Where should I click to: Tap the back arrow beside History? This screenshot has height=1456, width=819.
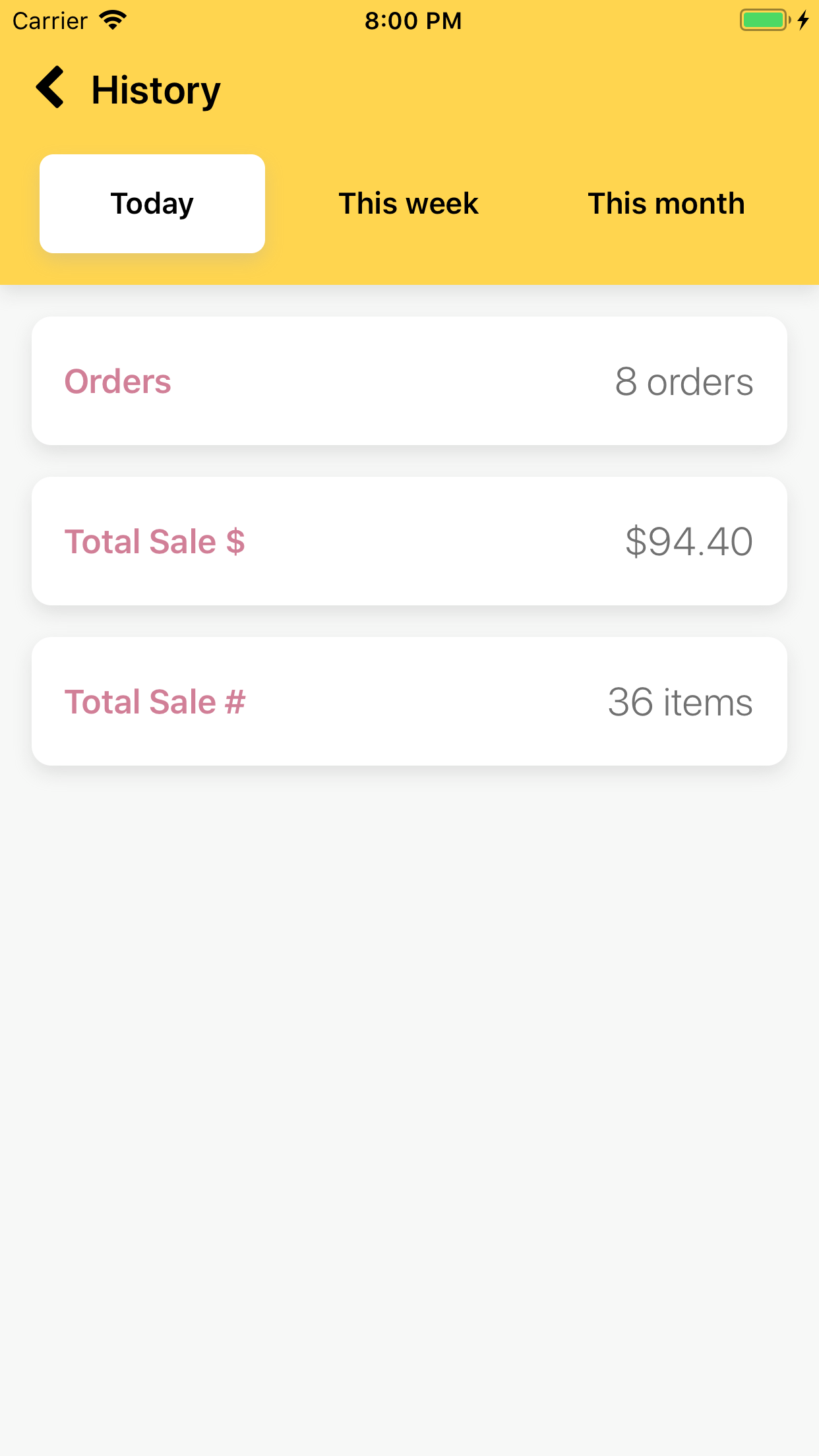point(51,88)
